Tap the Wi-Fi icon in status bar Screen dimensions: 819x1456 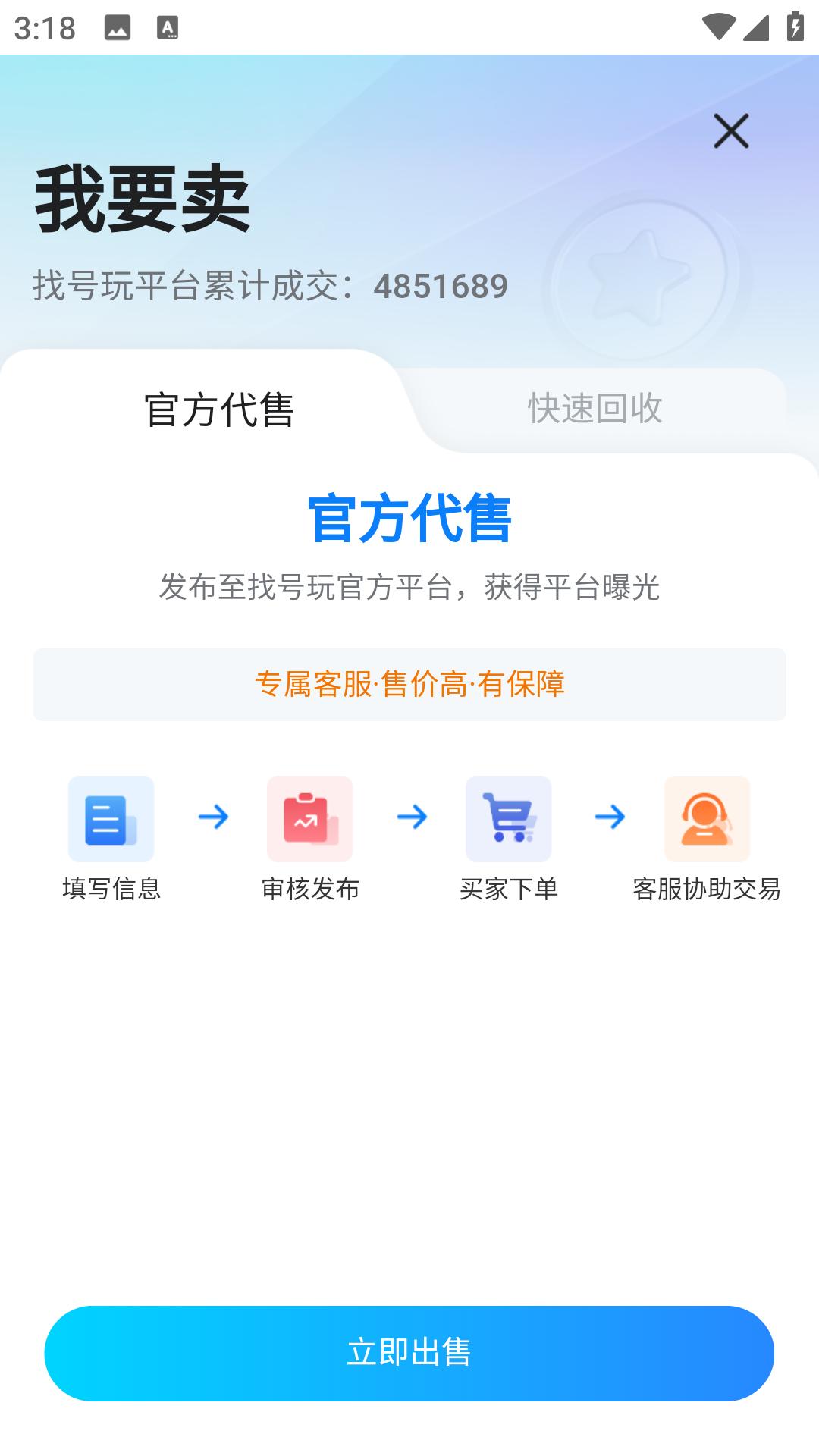(717, 27)
